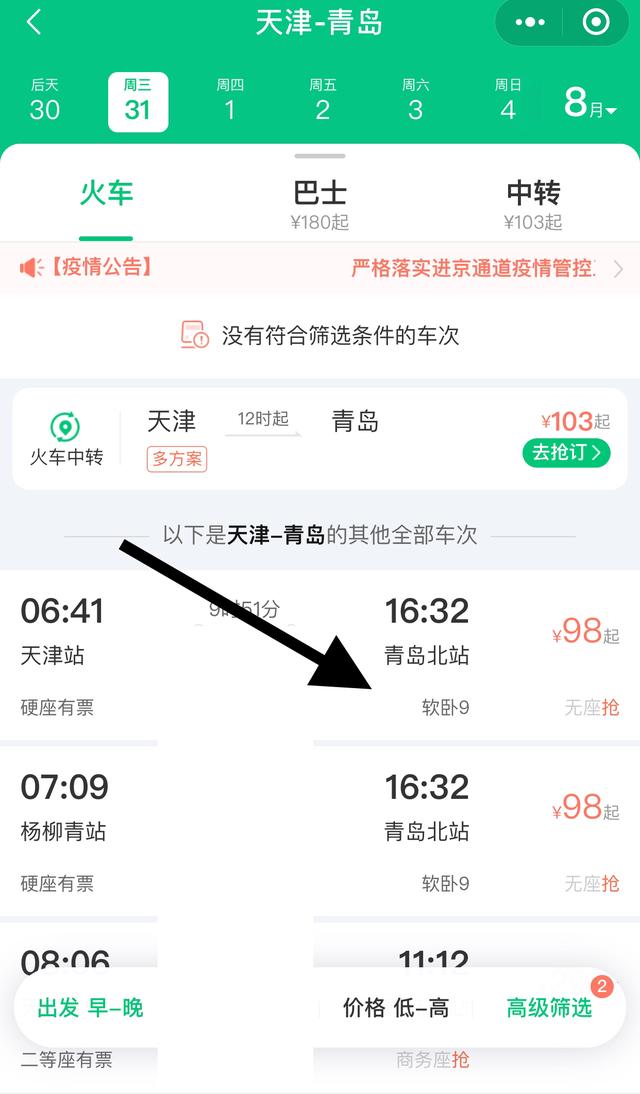Sort by 价格 低-高
This screenshot has width=640, height=1094.
tap(396, 1007)
